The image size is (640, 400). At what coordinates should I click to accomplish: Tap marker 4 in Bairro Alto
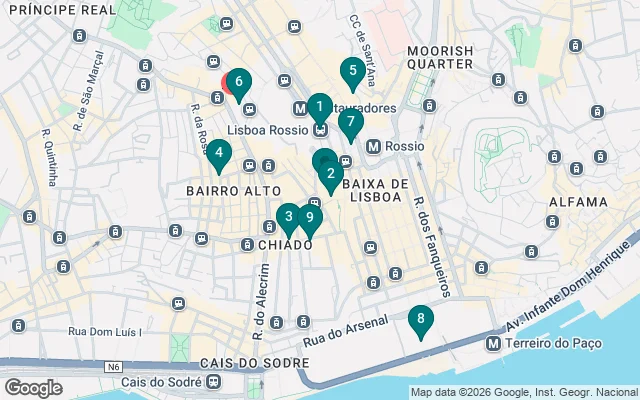tap(218, 153)
